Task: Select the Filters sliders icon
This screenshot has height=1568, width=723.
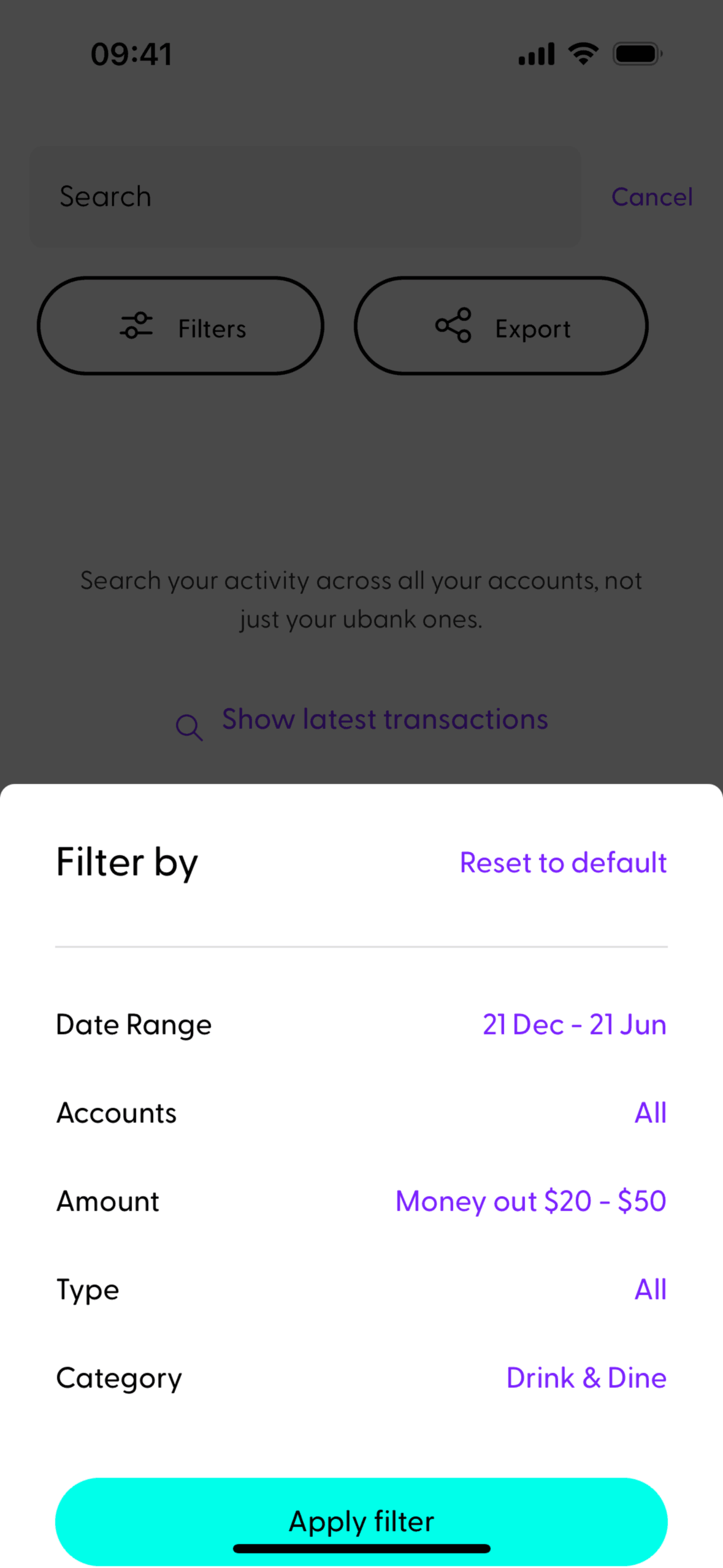Action: pyautogui.click(x=135, y=326)
